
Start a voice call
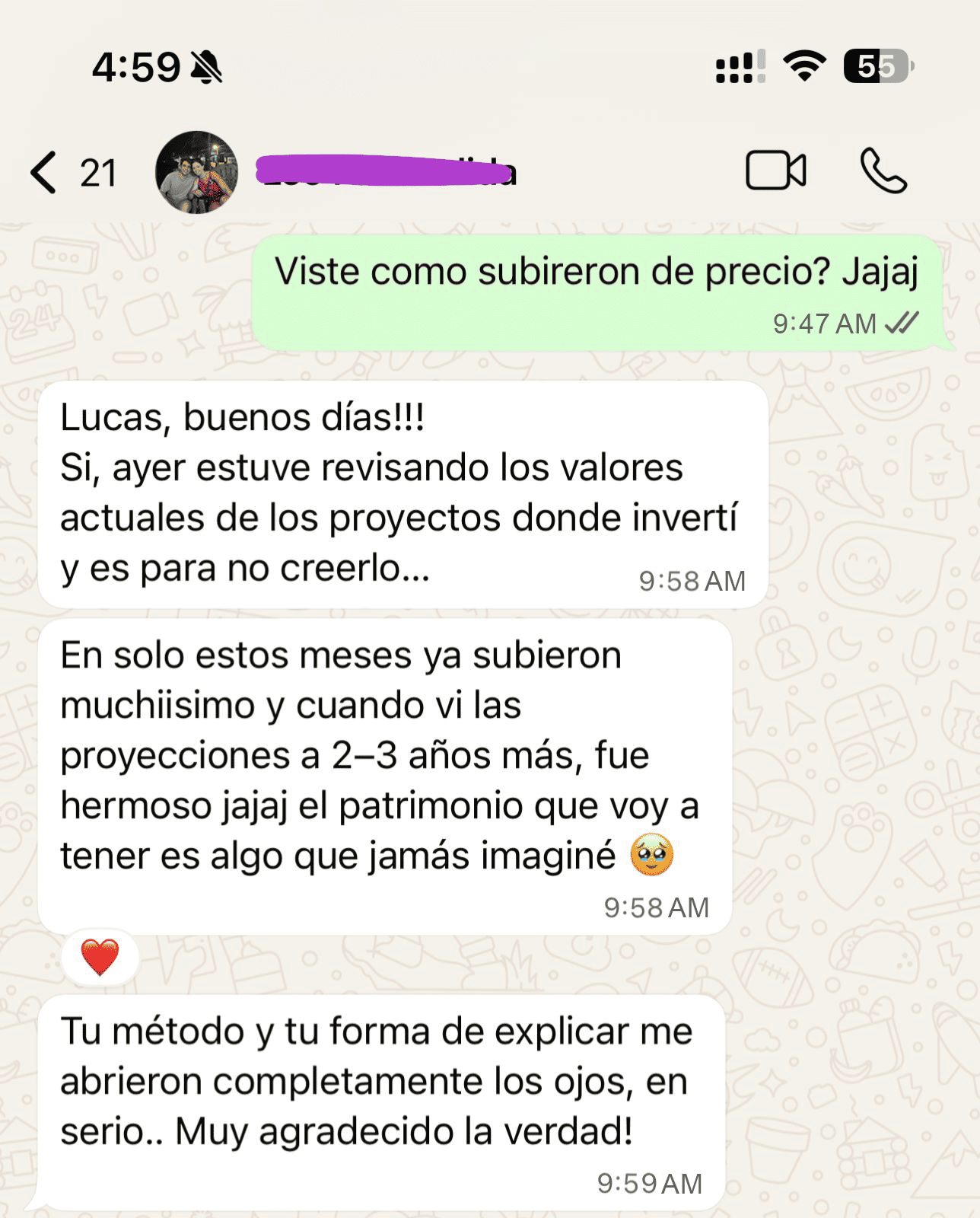point(883,171)
